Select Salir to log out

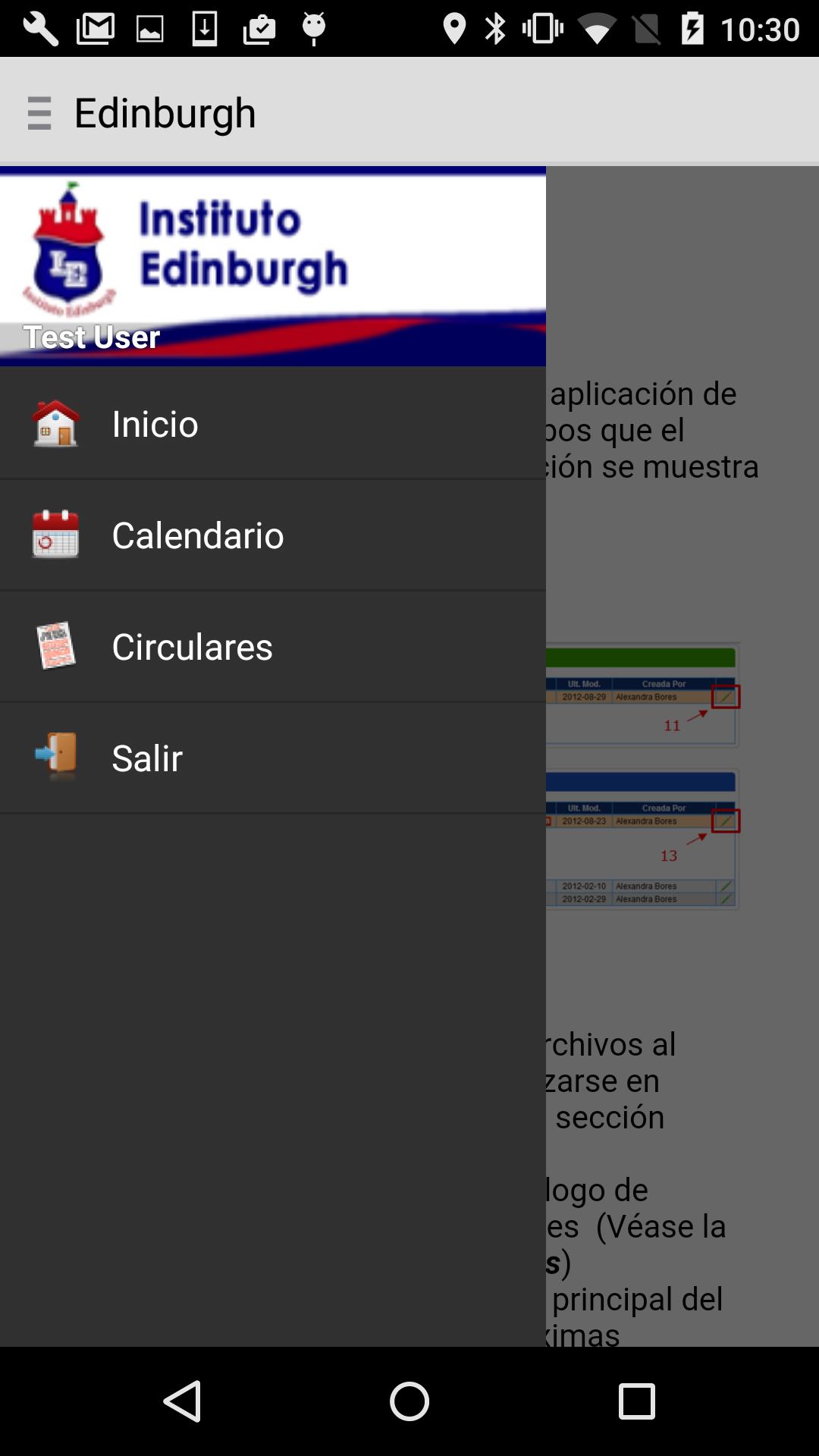coord(272,758)
